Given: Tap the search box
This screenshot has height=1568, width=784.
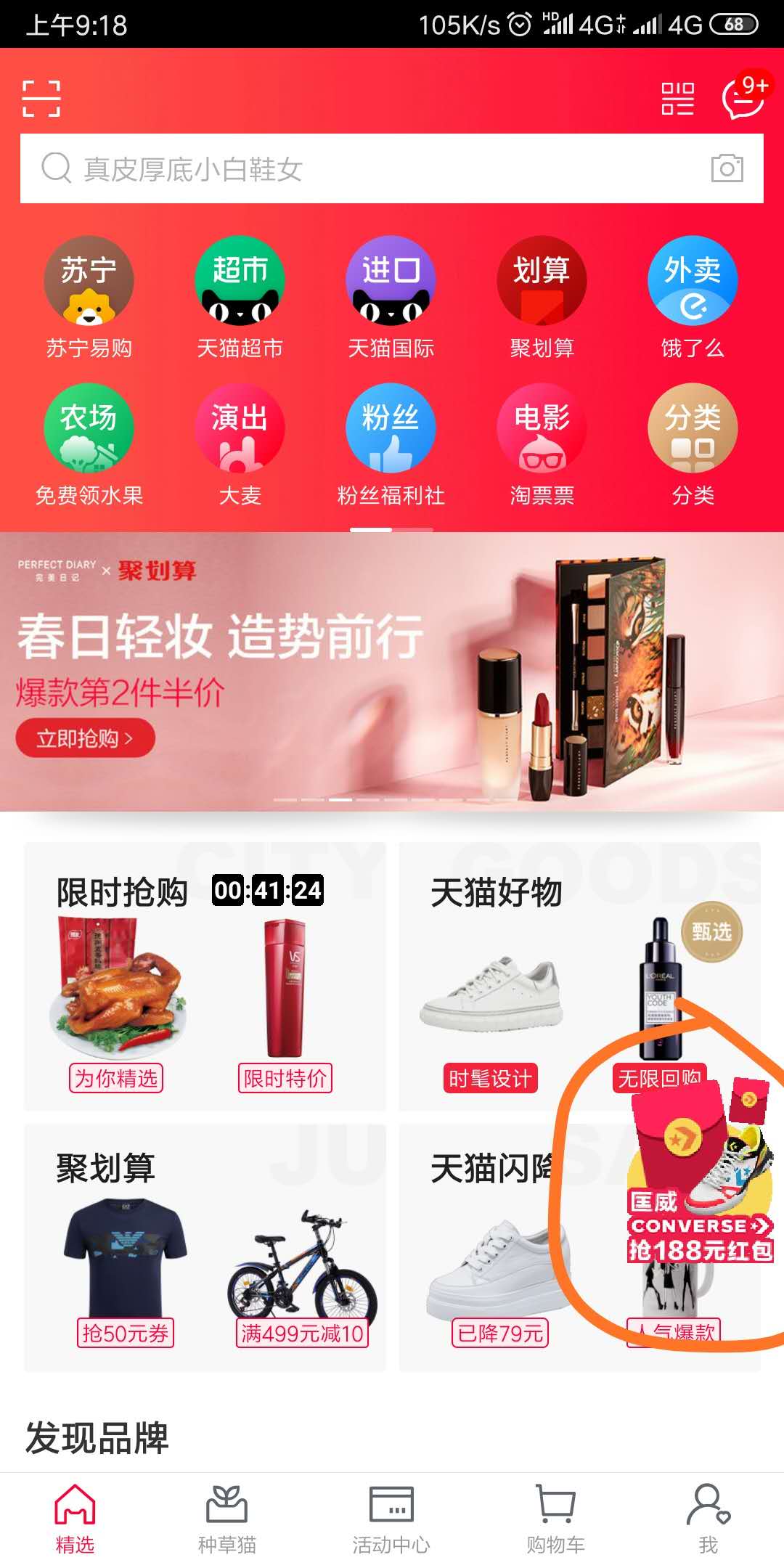Looking at the screenshot, I should pyautogui.click(x=363, y=168).
